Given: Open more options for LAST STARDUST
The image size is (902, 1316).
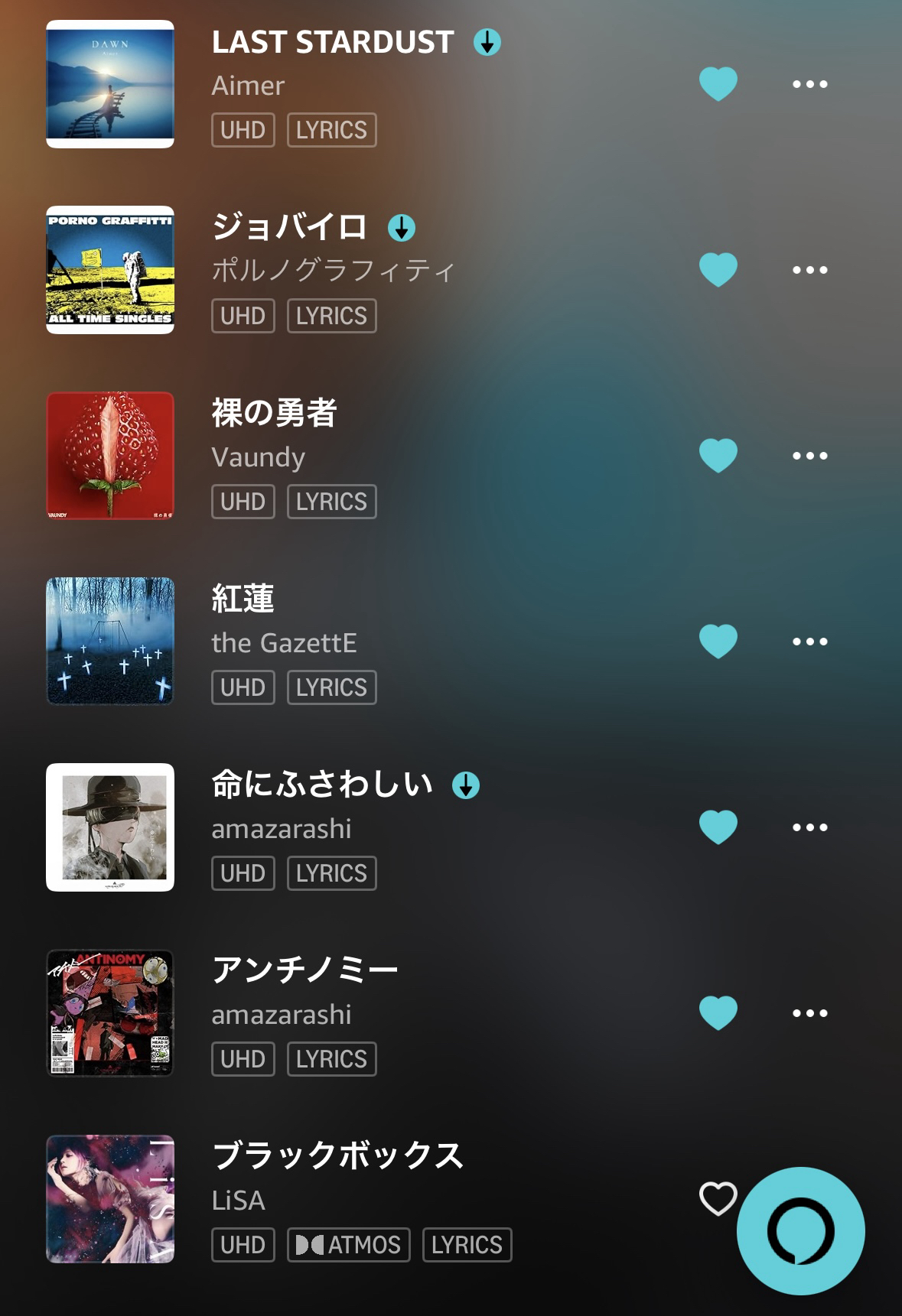Looking at the screenshot, I should [x=809, y=84].
